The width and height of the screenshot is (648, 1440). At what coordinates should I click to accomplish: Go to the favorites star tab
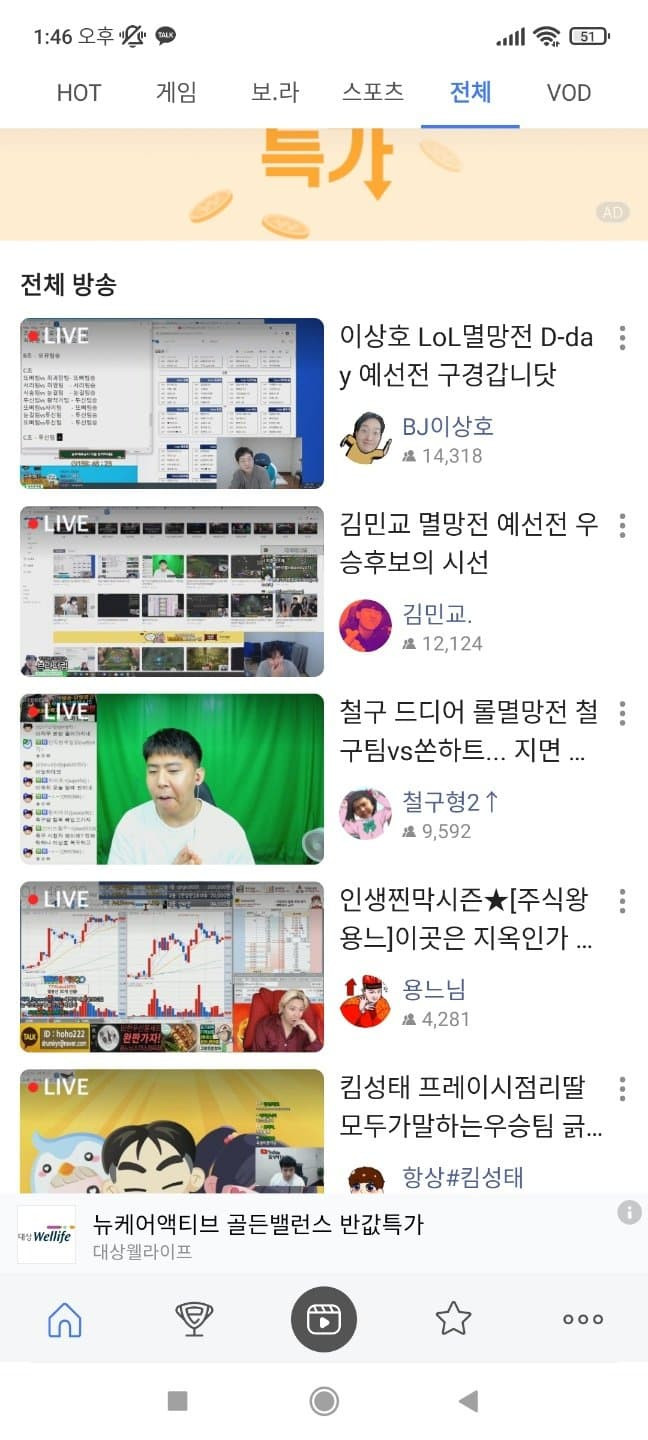pyautogui.click(x=453, y=1319)
